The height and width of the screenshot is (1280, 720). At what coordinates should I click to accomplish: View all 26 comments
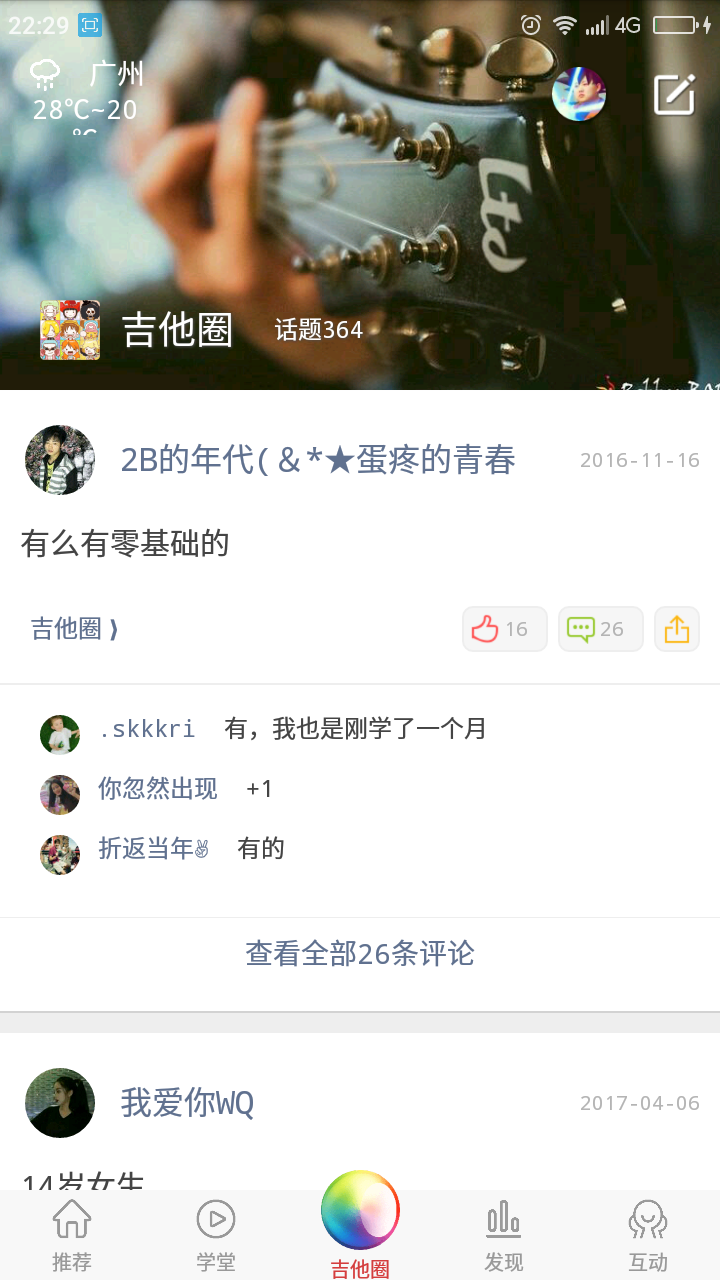(360, 954)
